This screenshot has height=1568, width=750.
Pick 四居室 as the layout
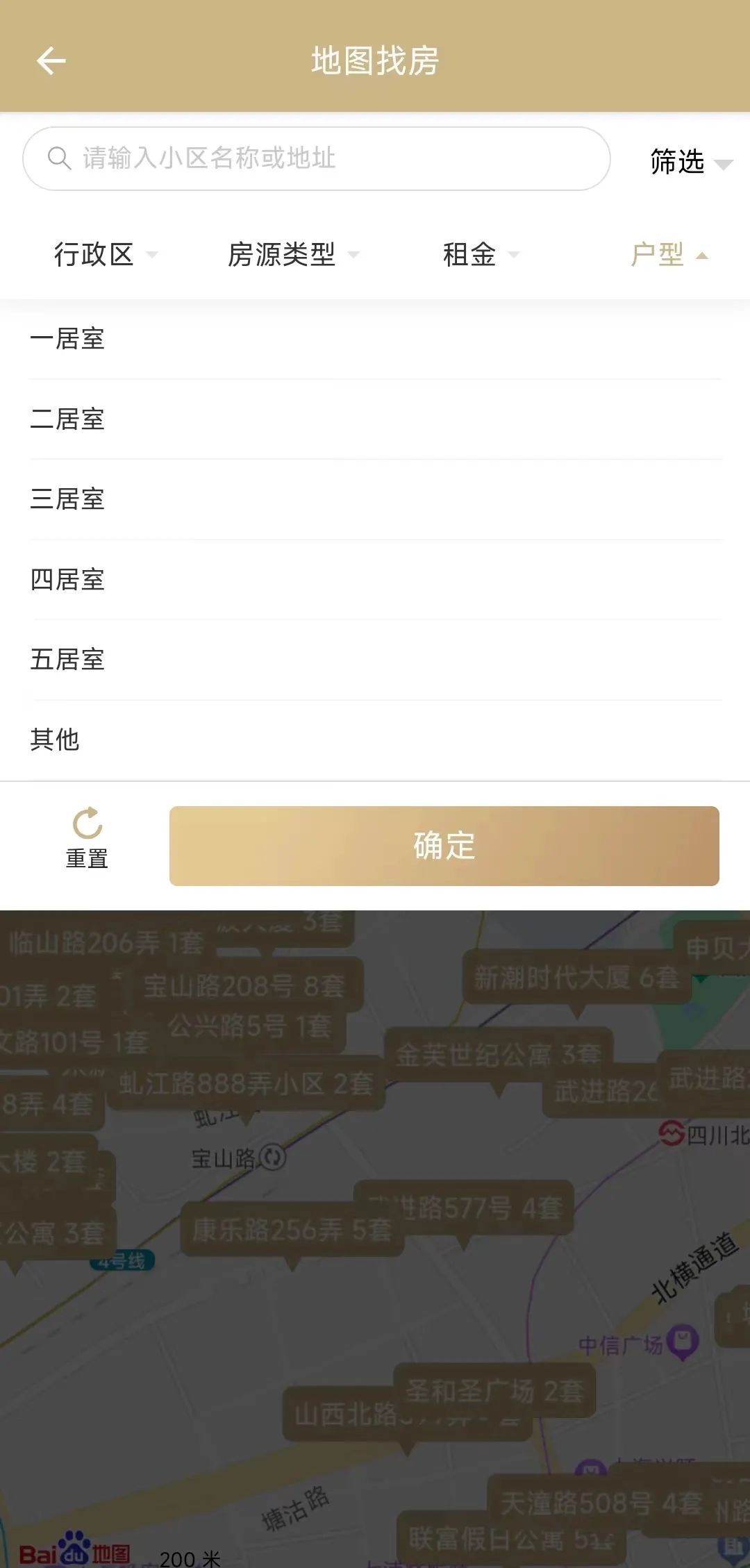pyautogui.click(x=375, y=580)
